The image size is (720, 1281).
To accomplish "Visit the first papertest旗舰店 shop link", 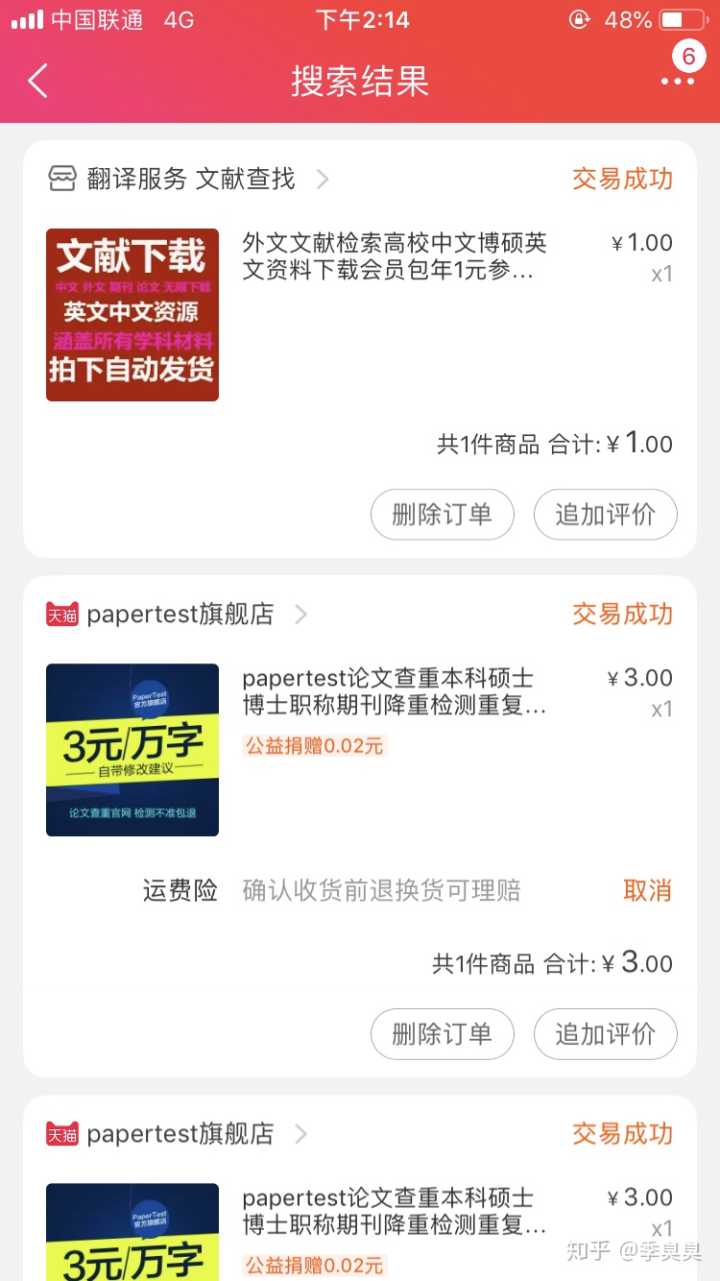I will [178, 614].
